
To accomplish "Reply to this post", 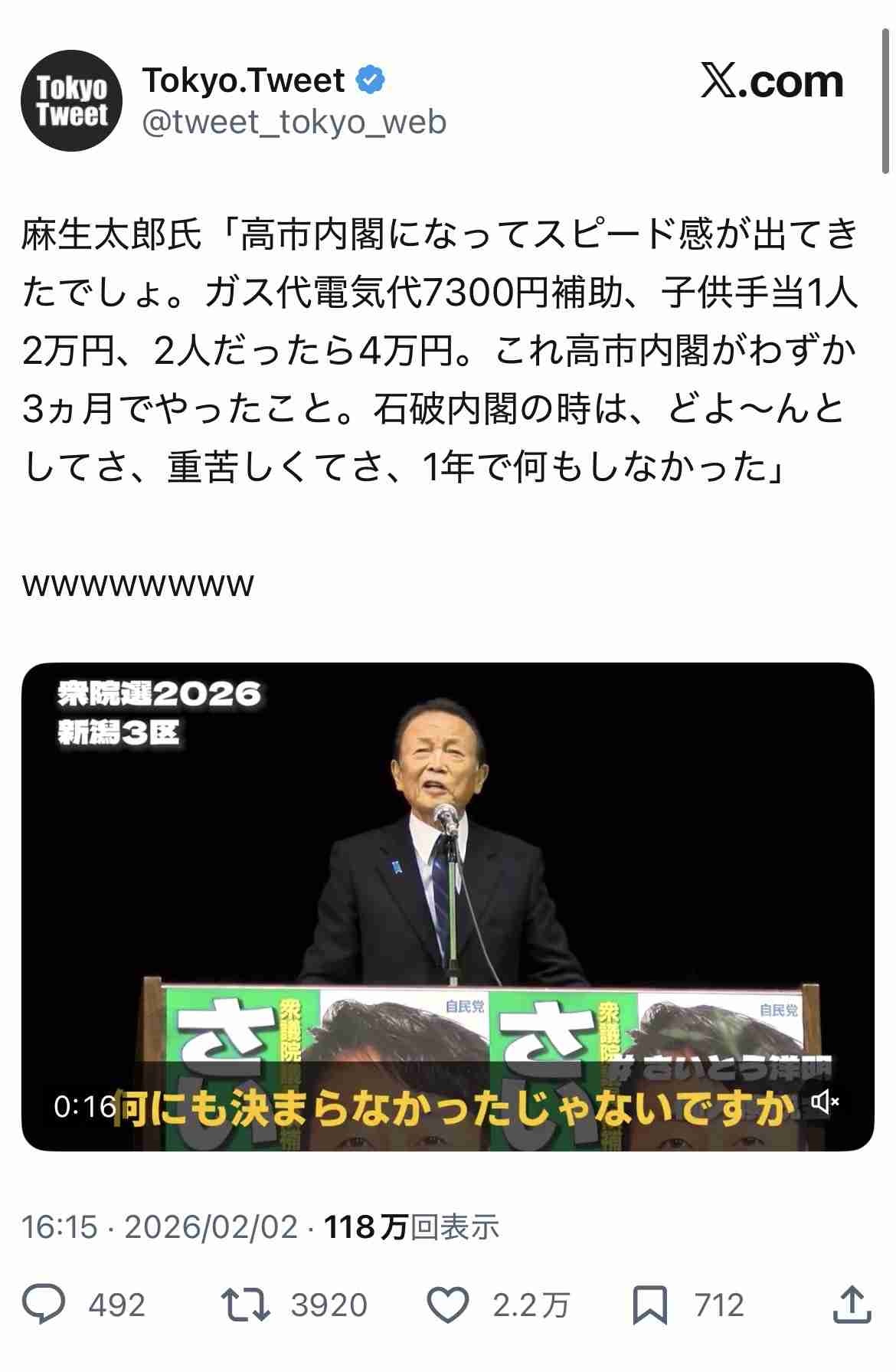I will pos(44,1305).
